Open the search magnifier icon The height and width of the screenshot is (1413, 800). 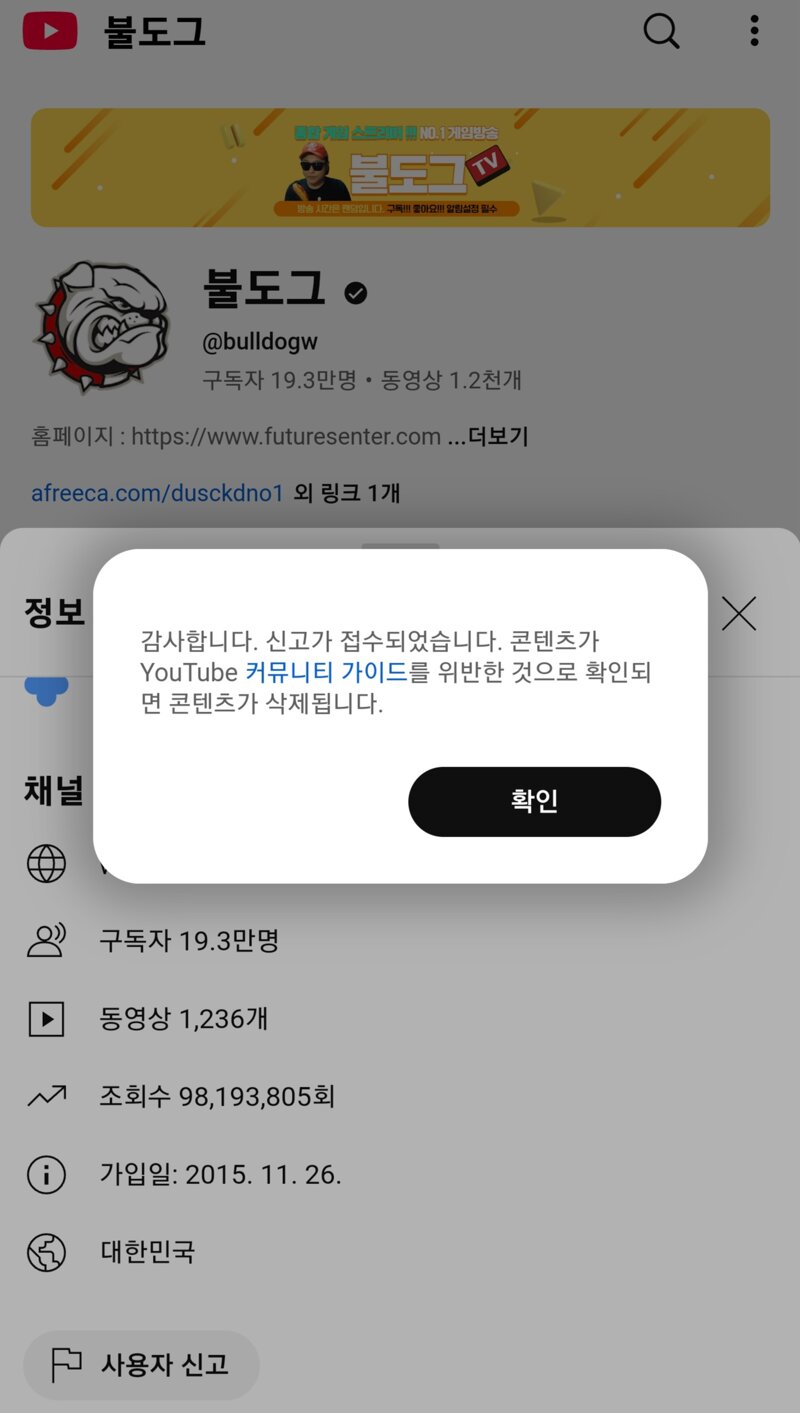click(x=661, y=32)
